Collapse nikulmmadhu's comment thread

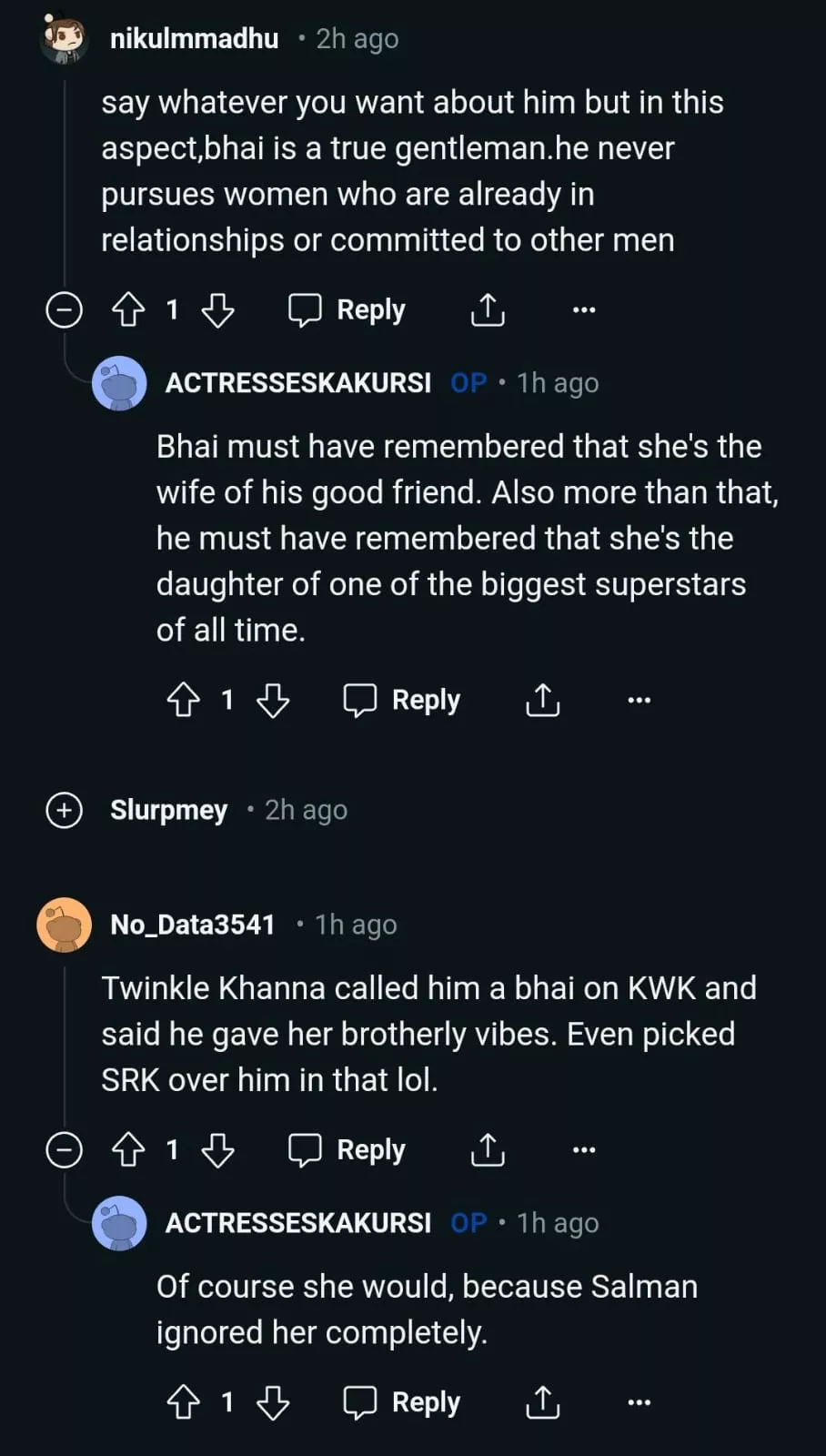point(64,310)
